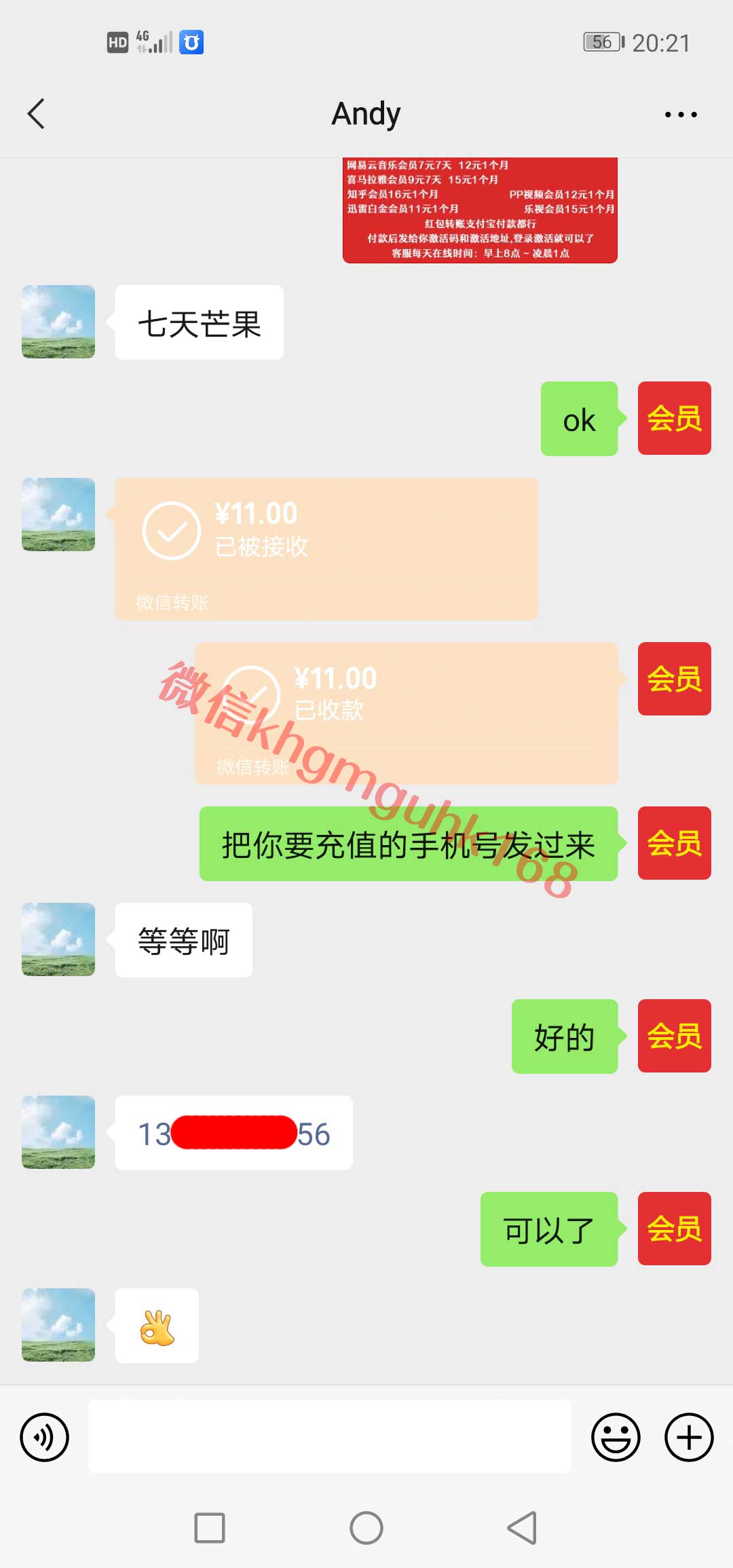733x1568 pixels.
Task: Open the ¥11.00 transfer marked 已收款
Action: pos(406,713)
